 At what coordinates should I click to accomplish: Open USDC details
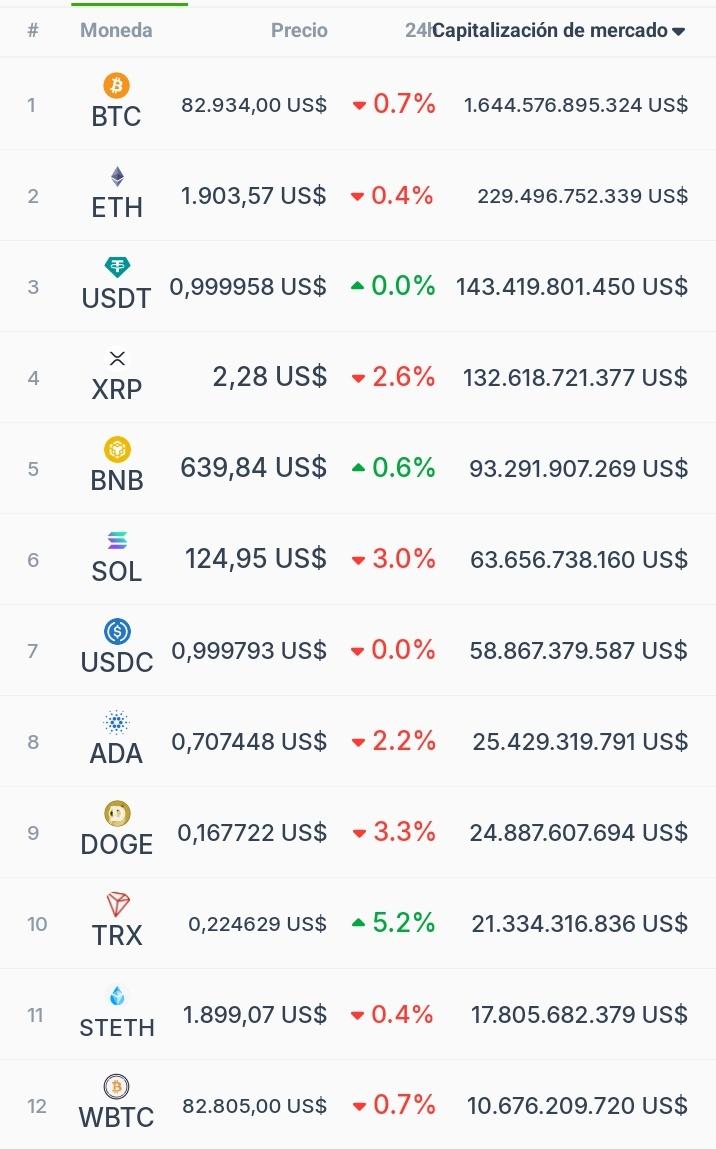(x=358, y=650)
